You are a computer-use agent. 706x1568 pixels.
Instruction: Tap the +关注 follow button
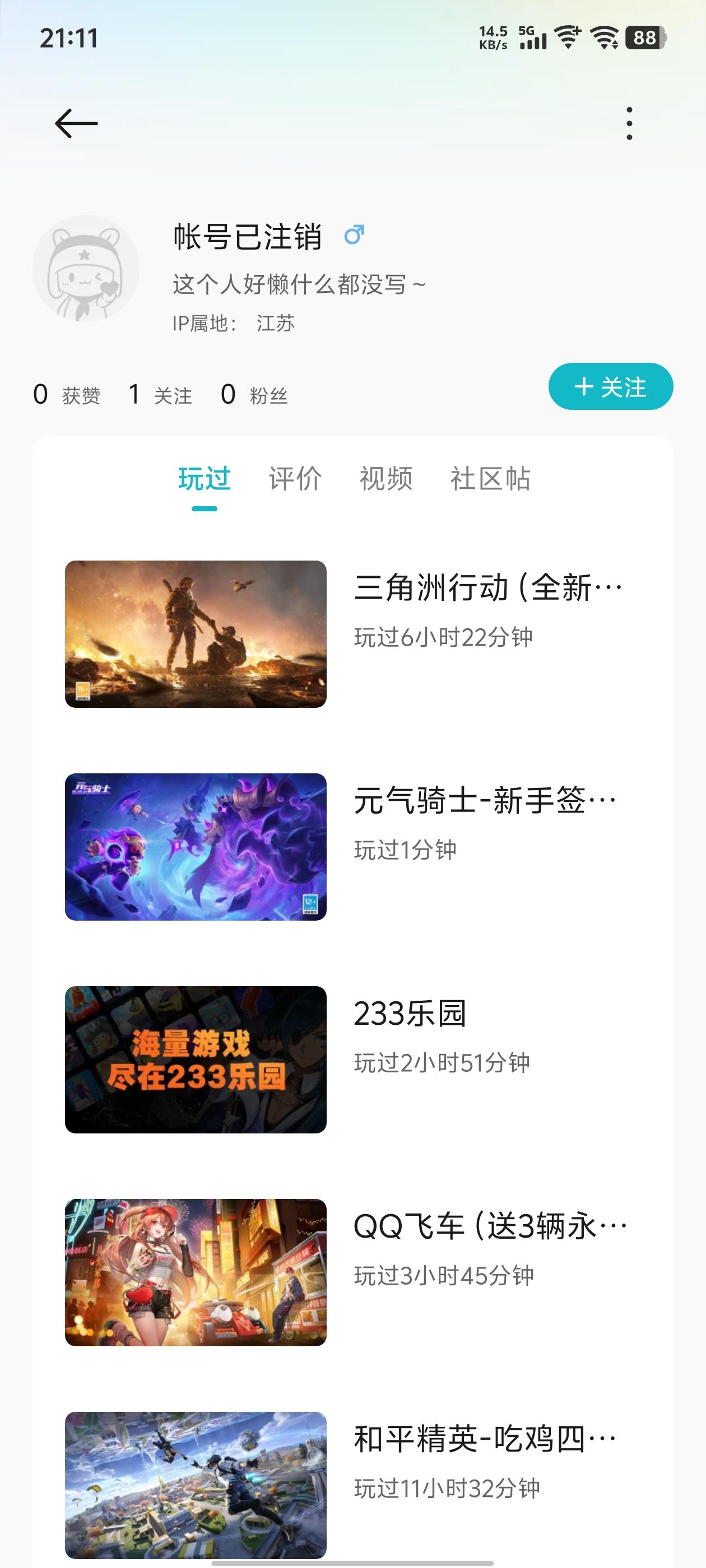point(610,386)
